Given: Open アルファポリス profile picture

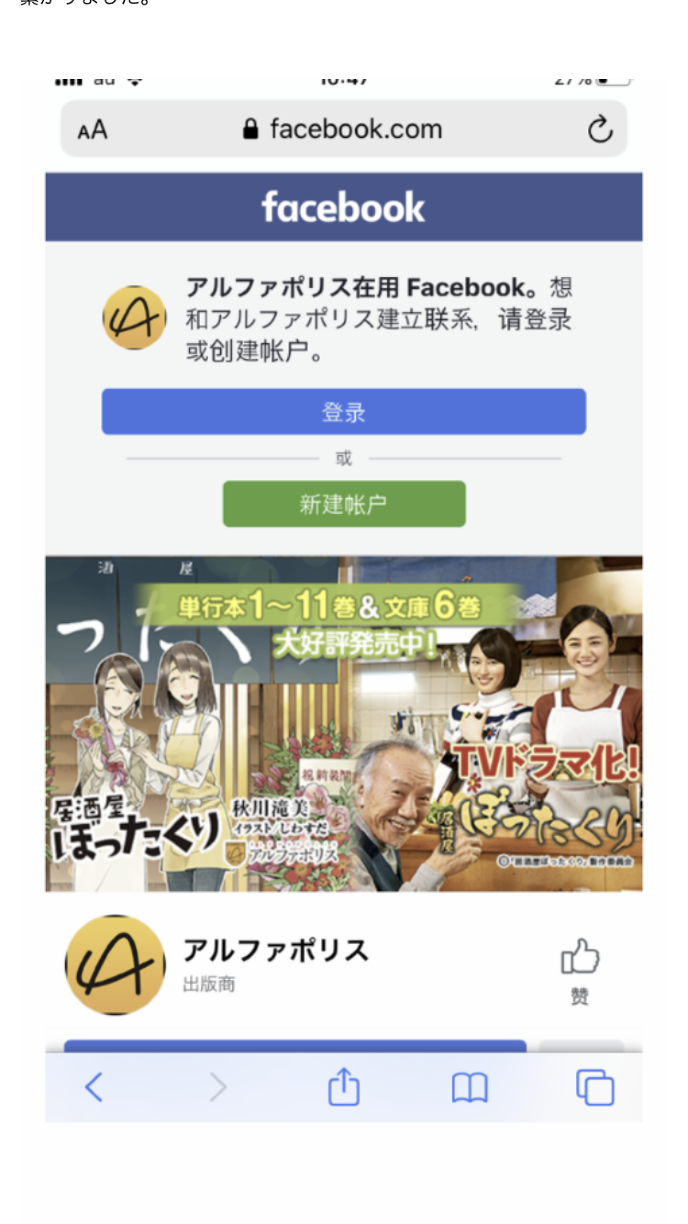Looking at the screenshot, I should pos(115,965).
